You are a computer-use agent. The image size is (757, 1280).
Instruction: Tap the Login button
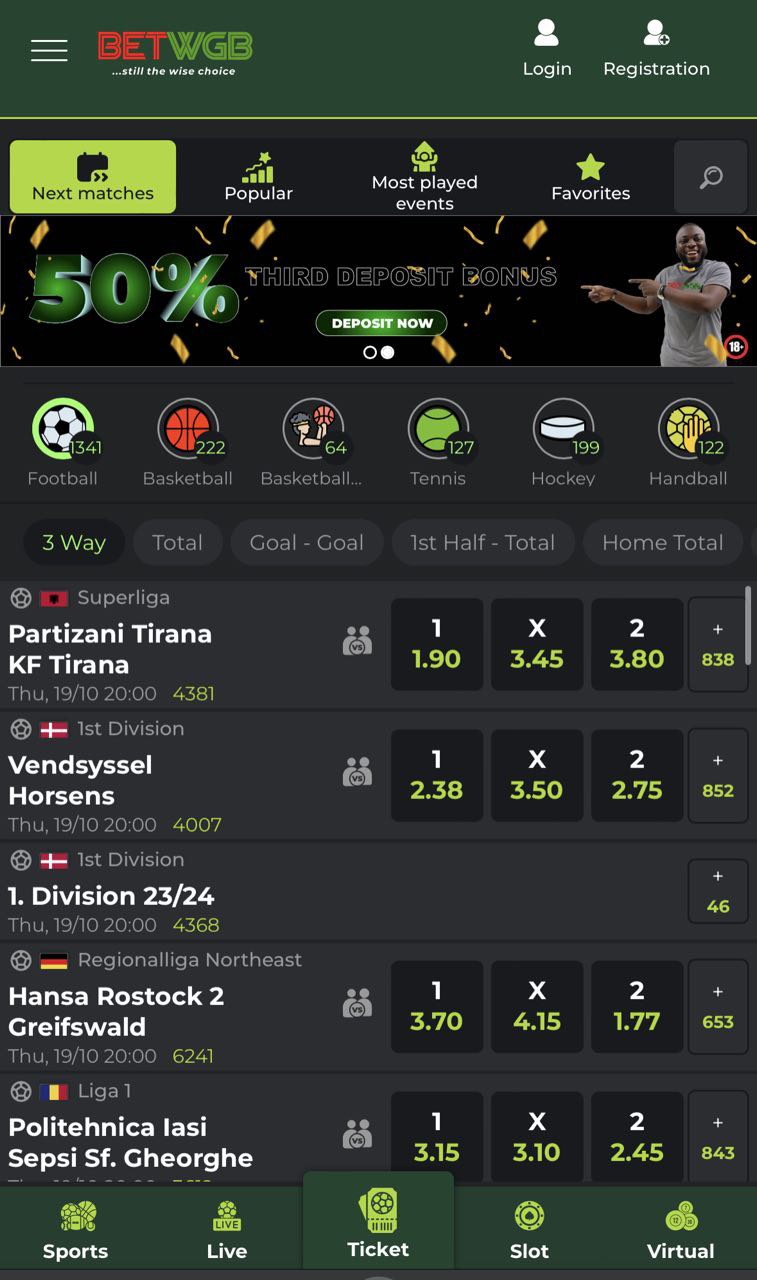click(547, 48)
